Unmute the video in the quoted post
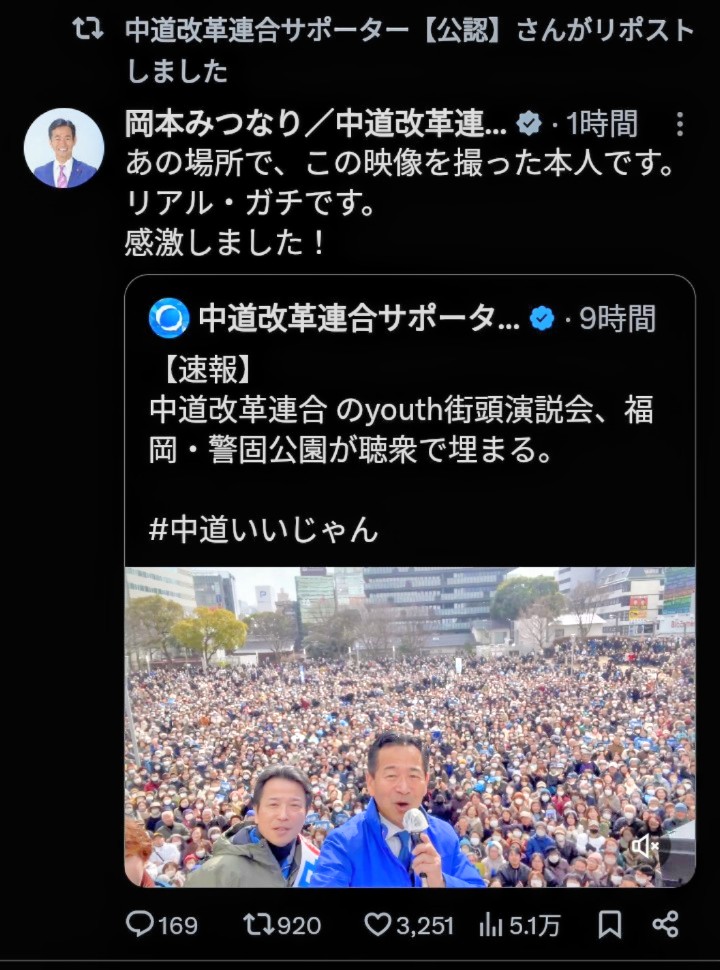 (645, 847)
